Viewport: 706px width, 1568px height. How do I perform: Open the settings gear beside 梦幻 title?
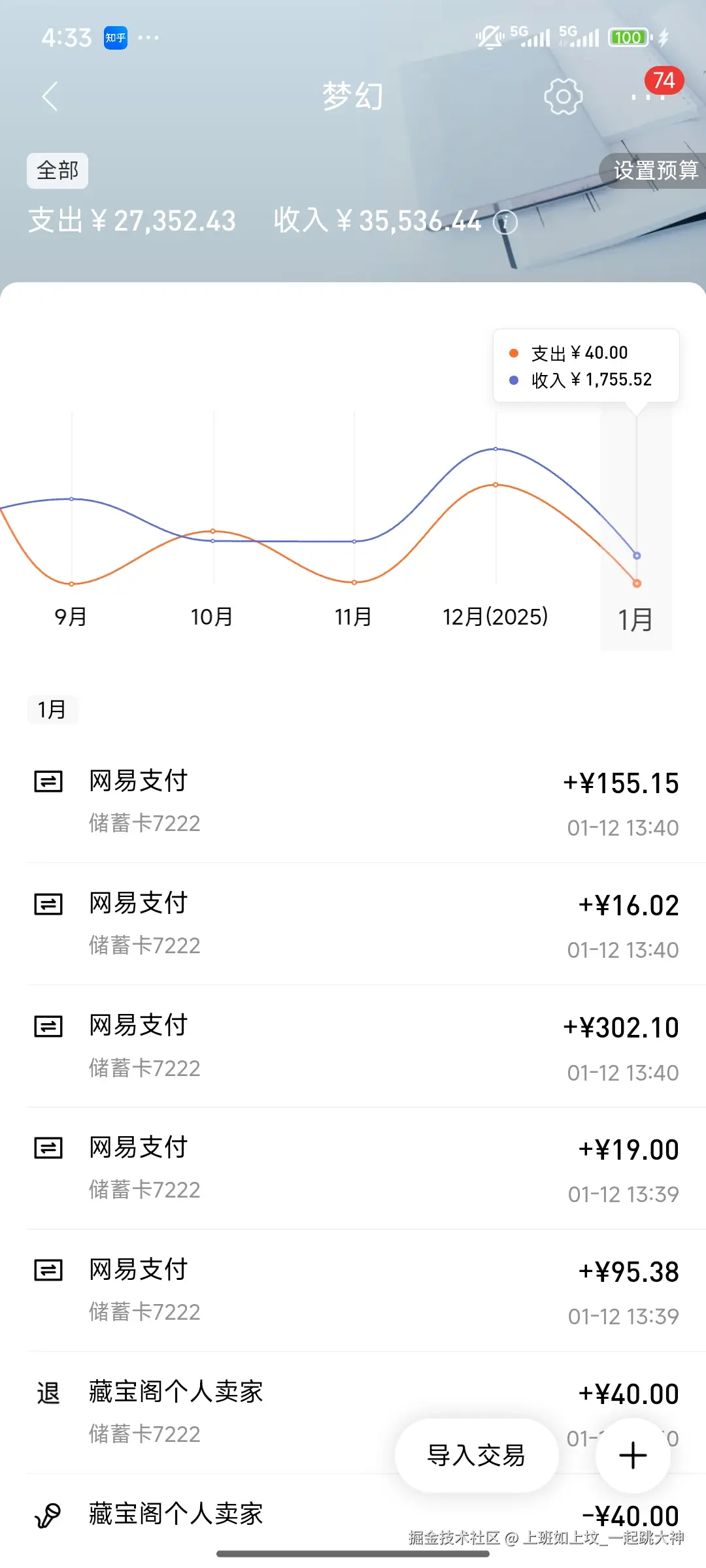(562, 96)
